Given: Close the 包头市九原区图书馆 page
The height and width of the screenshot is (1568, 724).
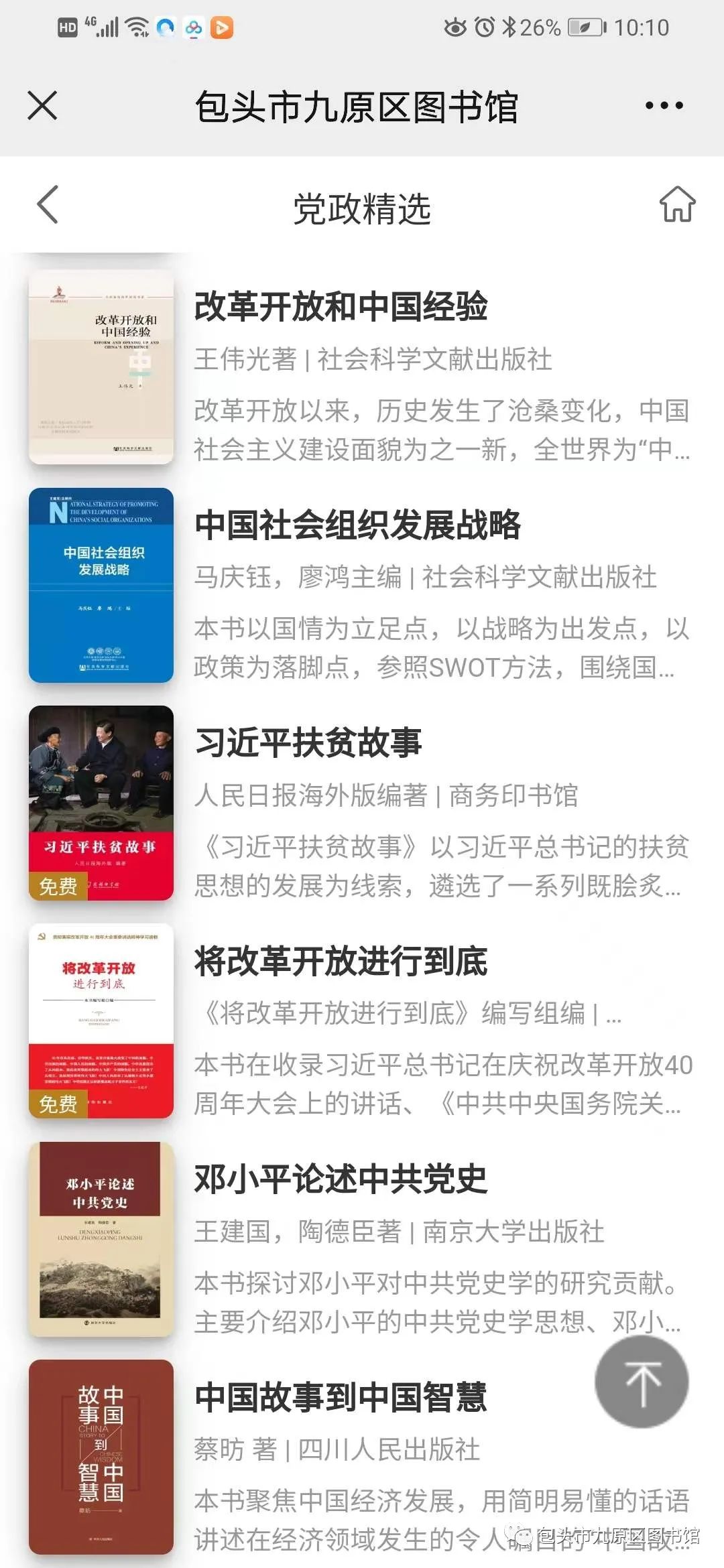Looking at the screenshot, I should 42,106.
